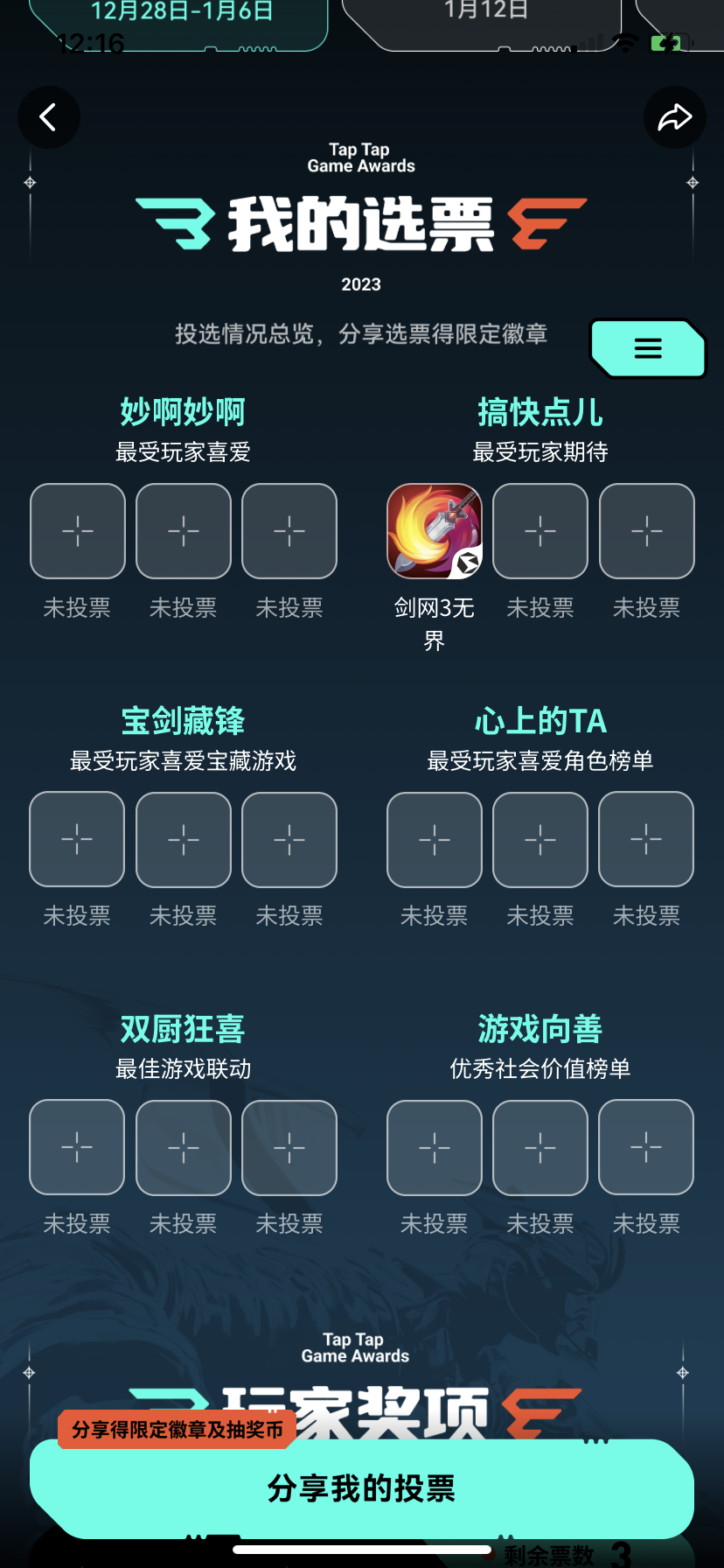Image resolution: width=724 pixels, height=1568 pixels.
Task: Add a vote under 双厨狂喜 category
Action: pos(77,1147)
